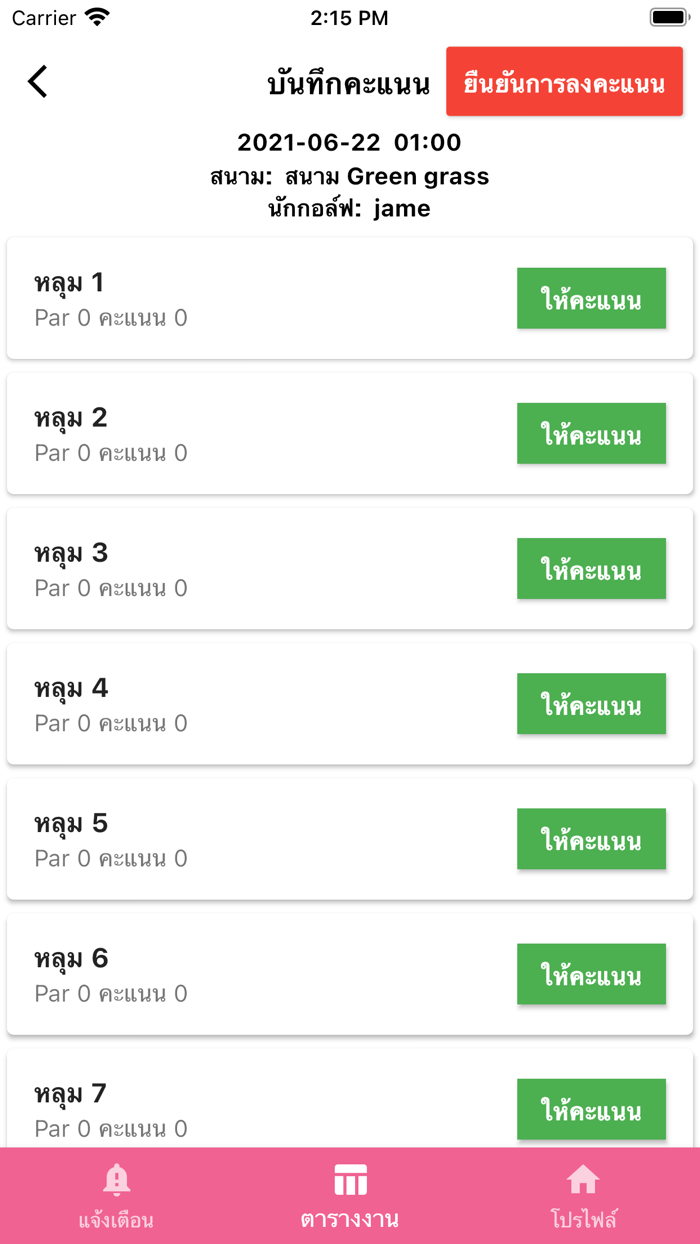
Task: Tap the red ยืนยันการลงคะแนน button
Action: tap(565, 82)
